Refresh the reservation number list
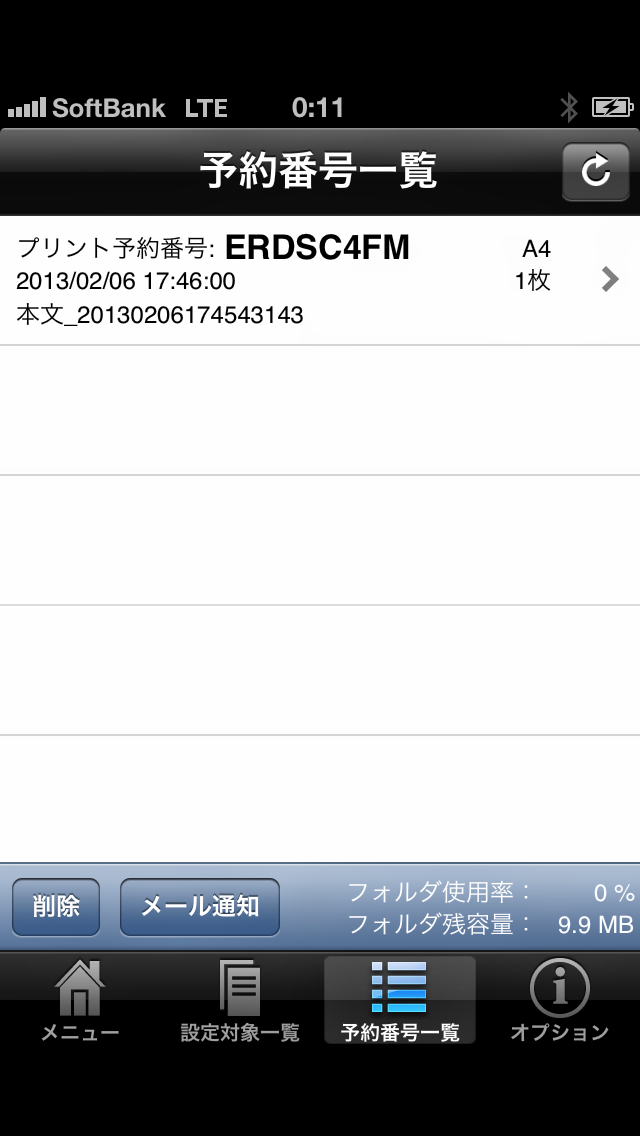 tap(595, 171)
